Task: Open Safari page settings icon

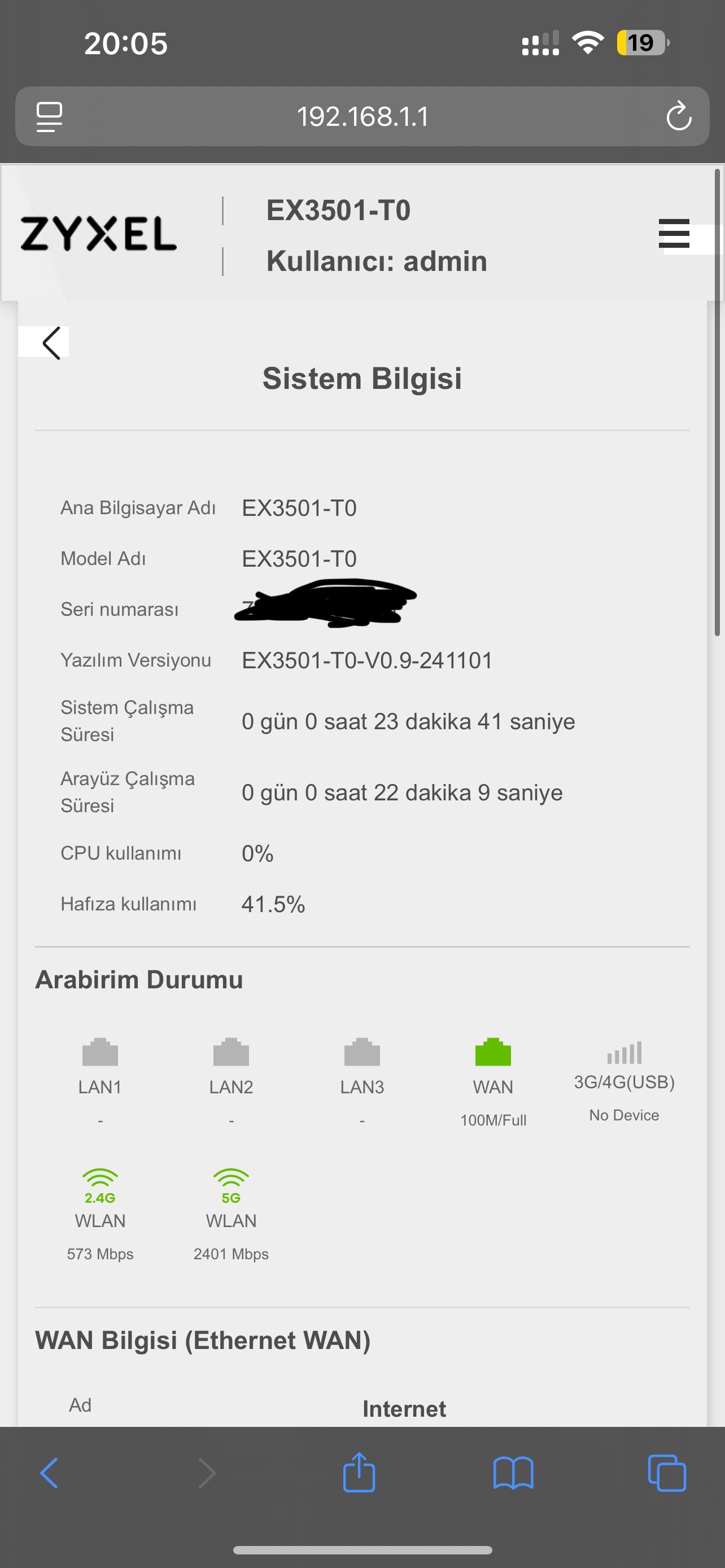Action: (x=49, y=117)
